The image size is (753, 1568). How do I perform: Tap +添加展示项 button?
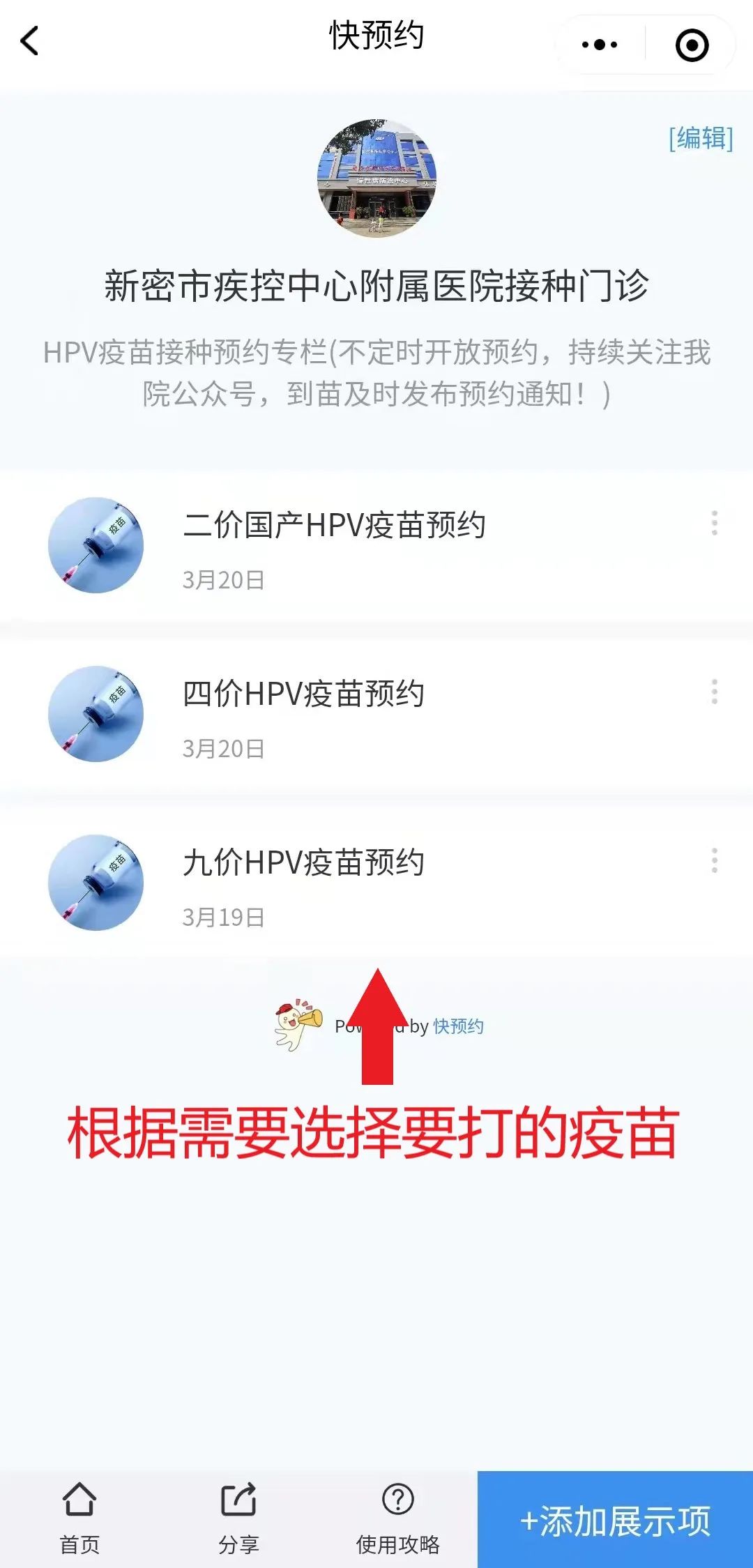click(615, 1521)
